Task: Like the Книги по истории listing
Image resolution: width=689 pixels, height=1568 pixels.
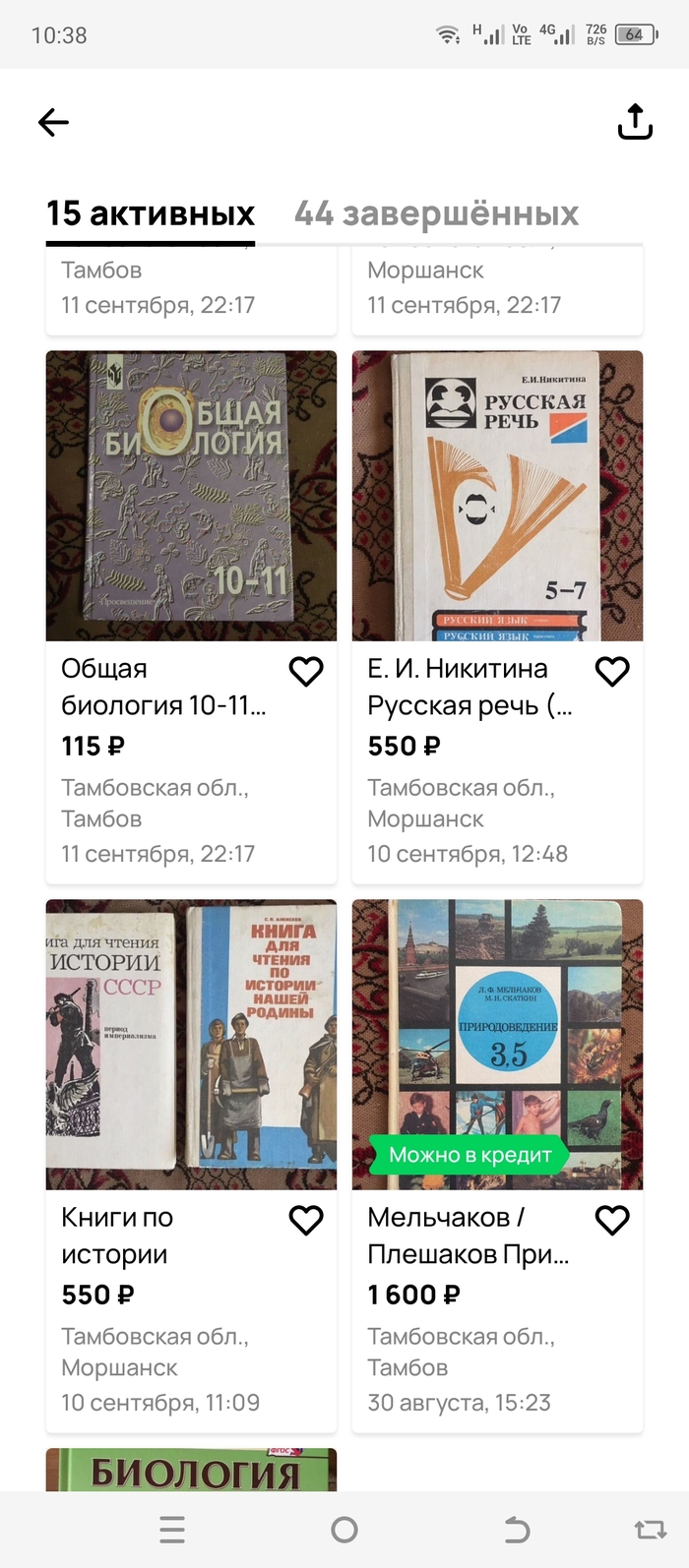Action: pyautogui.click(x=306, y=1220)
